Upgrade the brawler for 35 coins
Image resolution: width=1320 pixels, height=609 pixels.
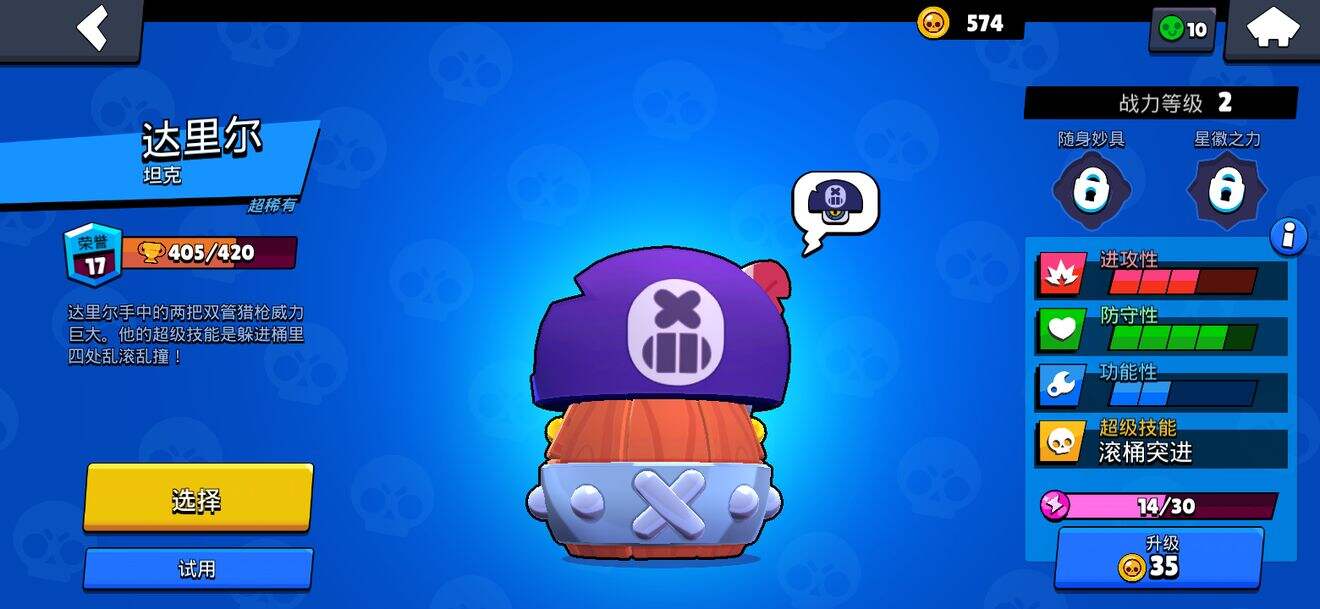[1160, 557]
